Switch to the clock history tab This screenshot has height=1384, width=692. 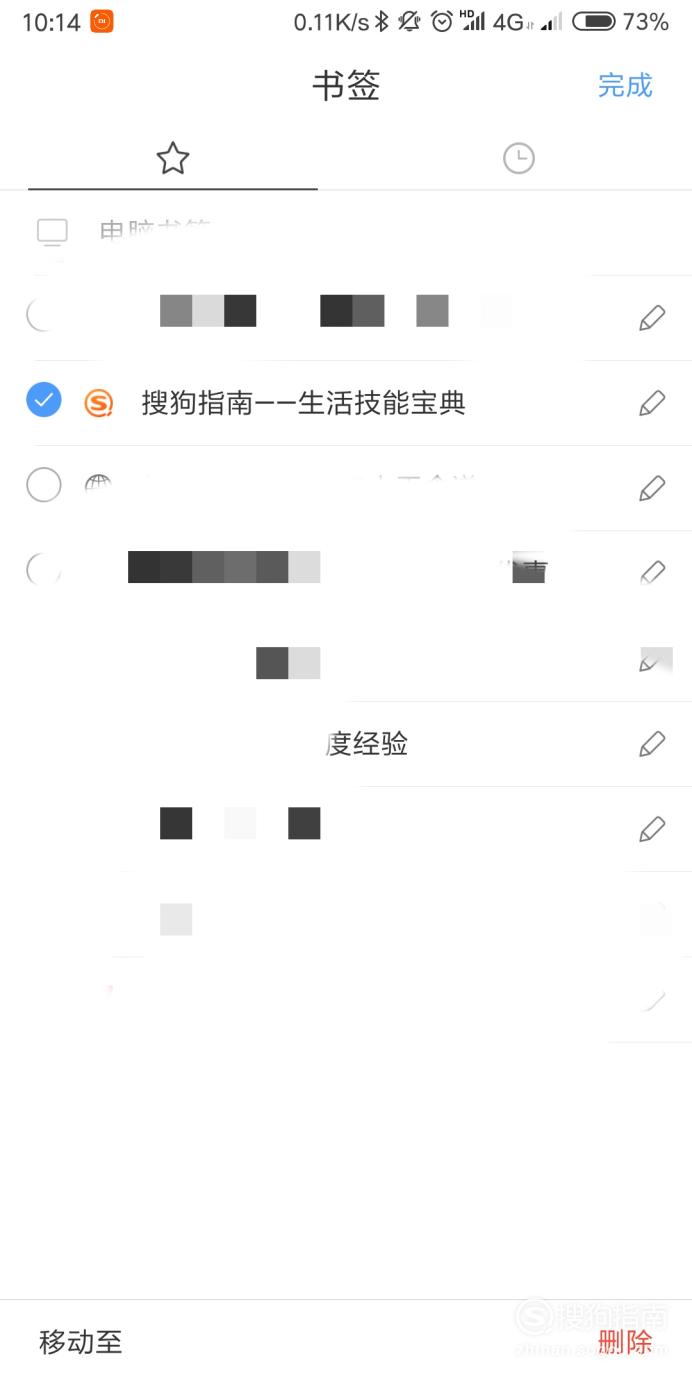coord(518,158)
